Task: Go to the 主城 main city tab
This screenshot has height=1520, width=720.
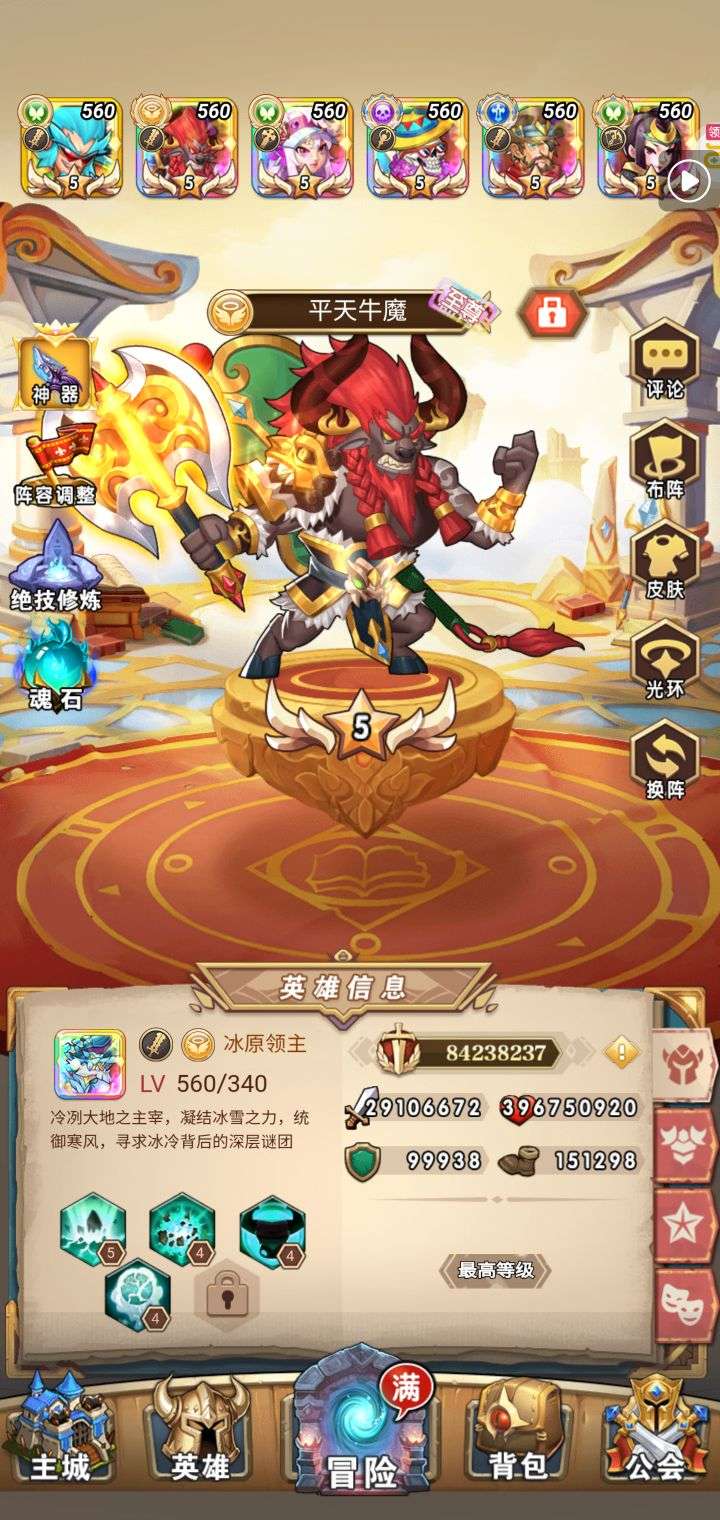Action: click(60, 1429)
